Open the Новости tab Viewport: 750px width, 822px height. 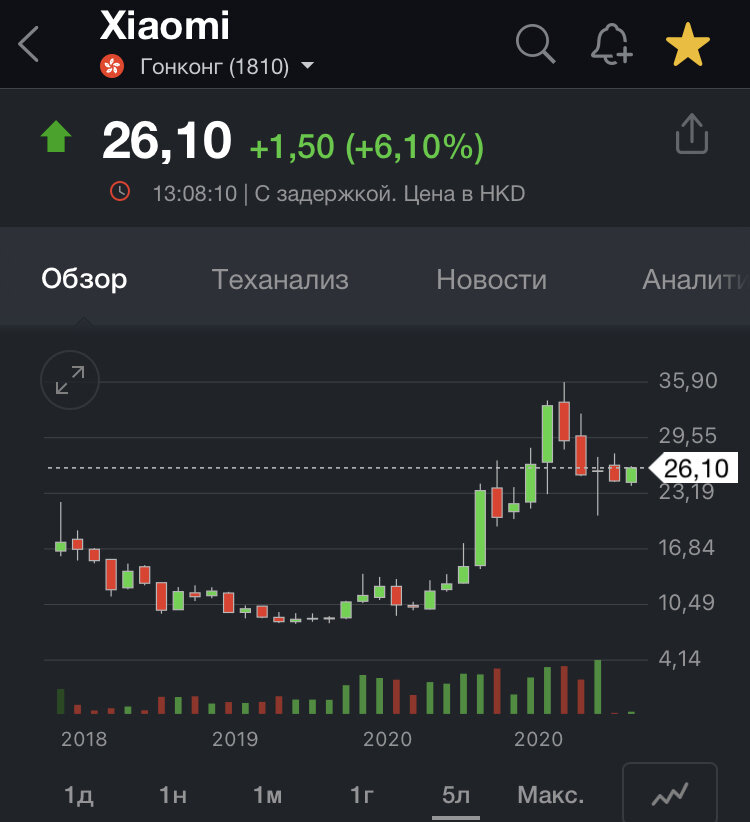(490, 280)
